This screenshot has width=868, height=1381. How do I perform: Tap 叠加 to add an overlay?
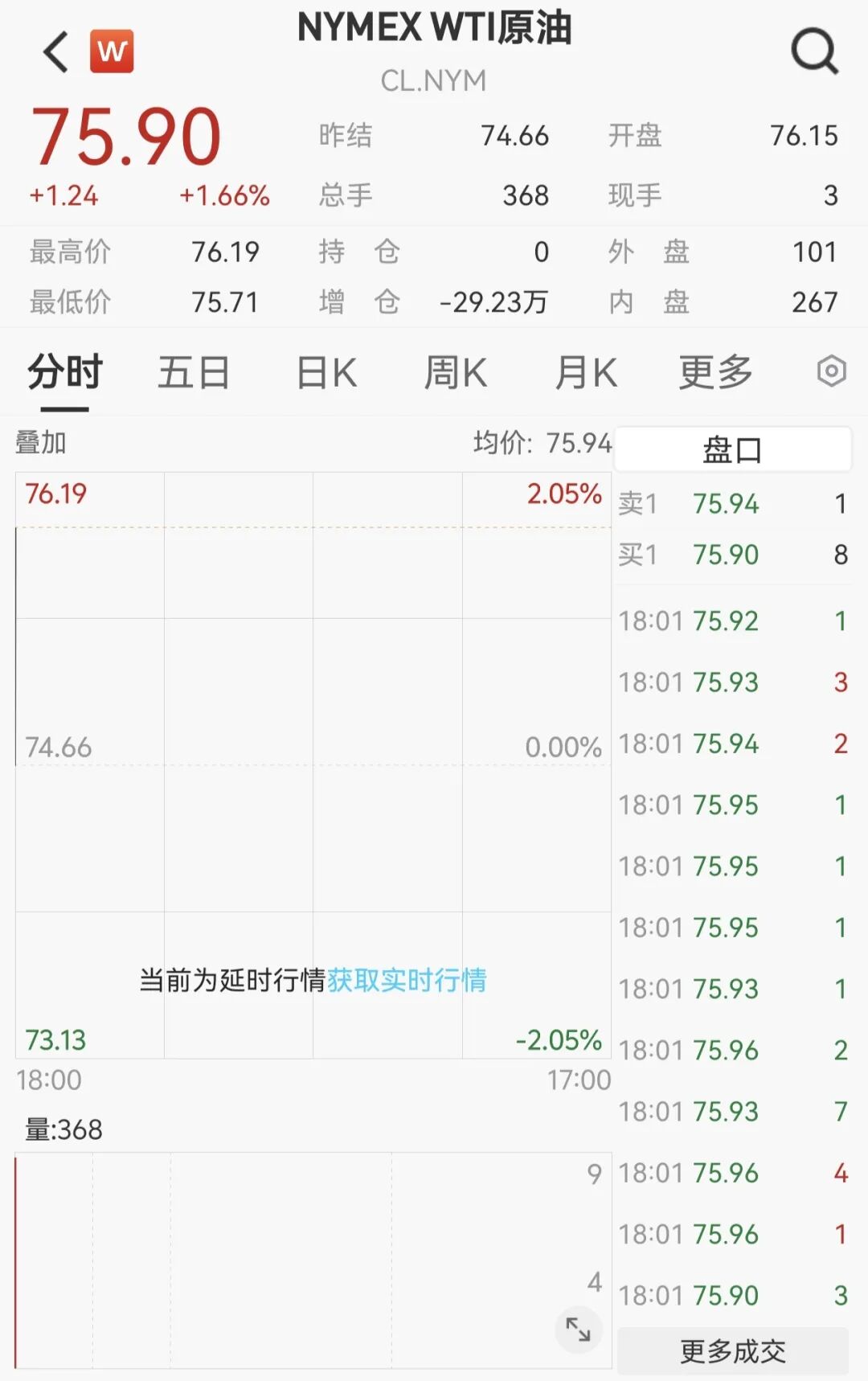(x=39, y=441)
